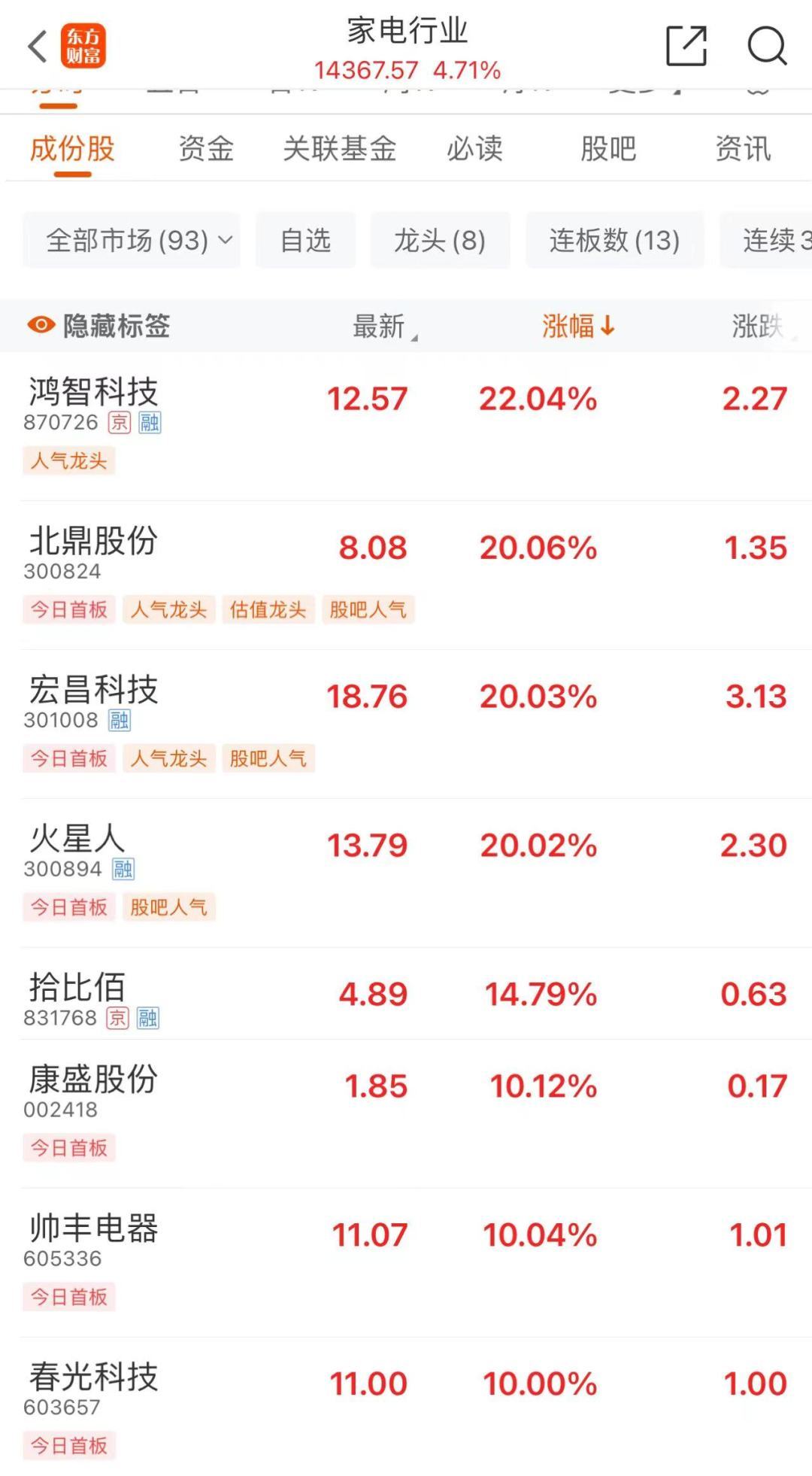View 宏昌科技 stock page
812x1476 pixels.
coord(93,691)
